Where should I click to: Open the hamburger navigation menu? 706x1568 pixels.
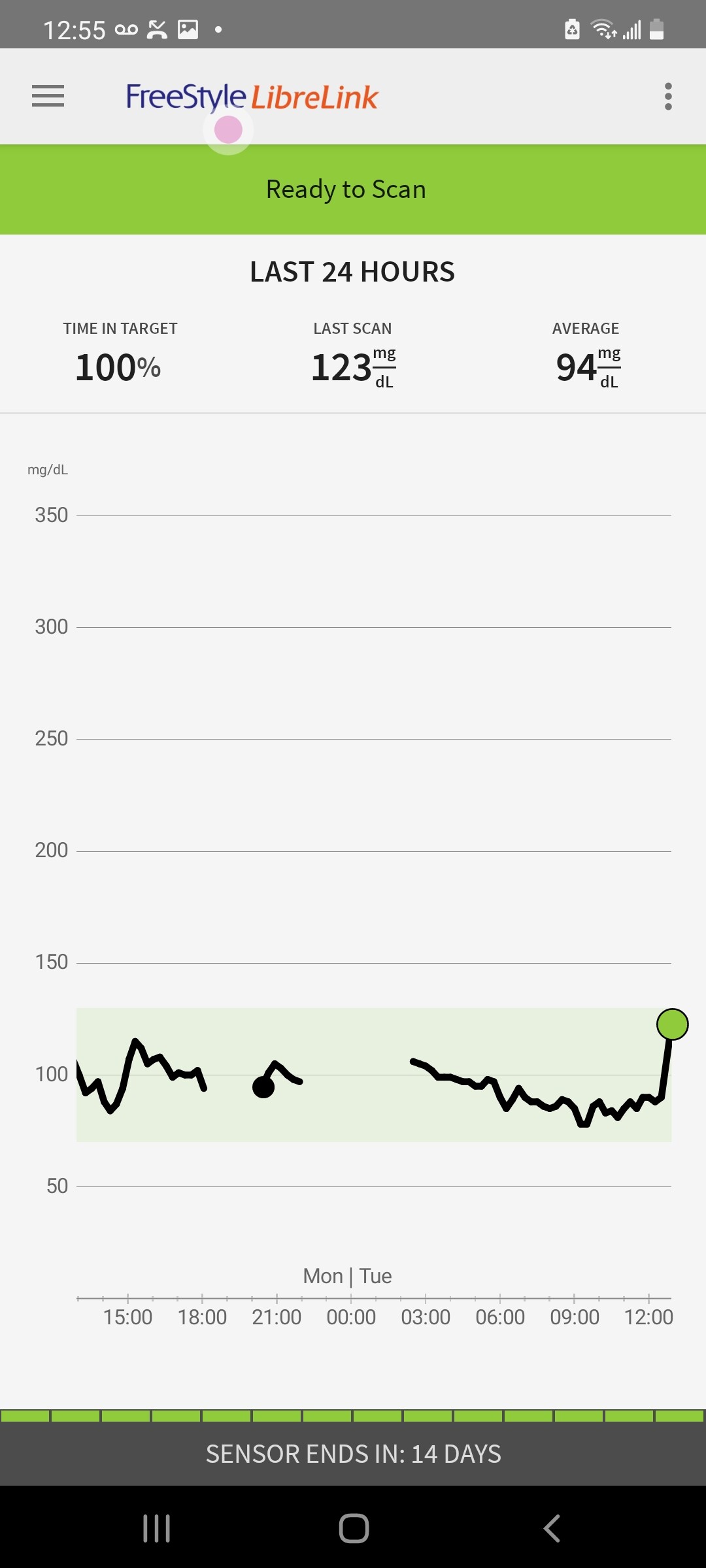pos(48,96)
